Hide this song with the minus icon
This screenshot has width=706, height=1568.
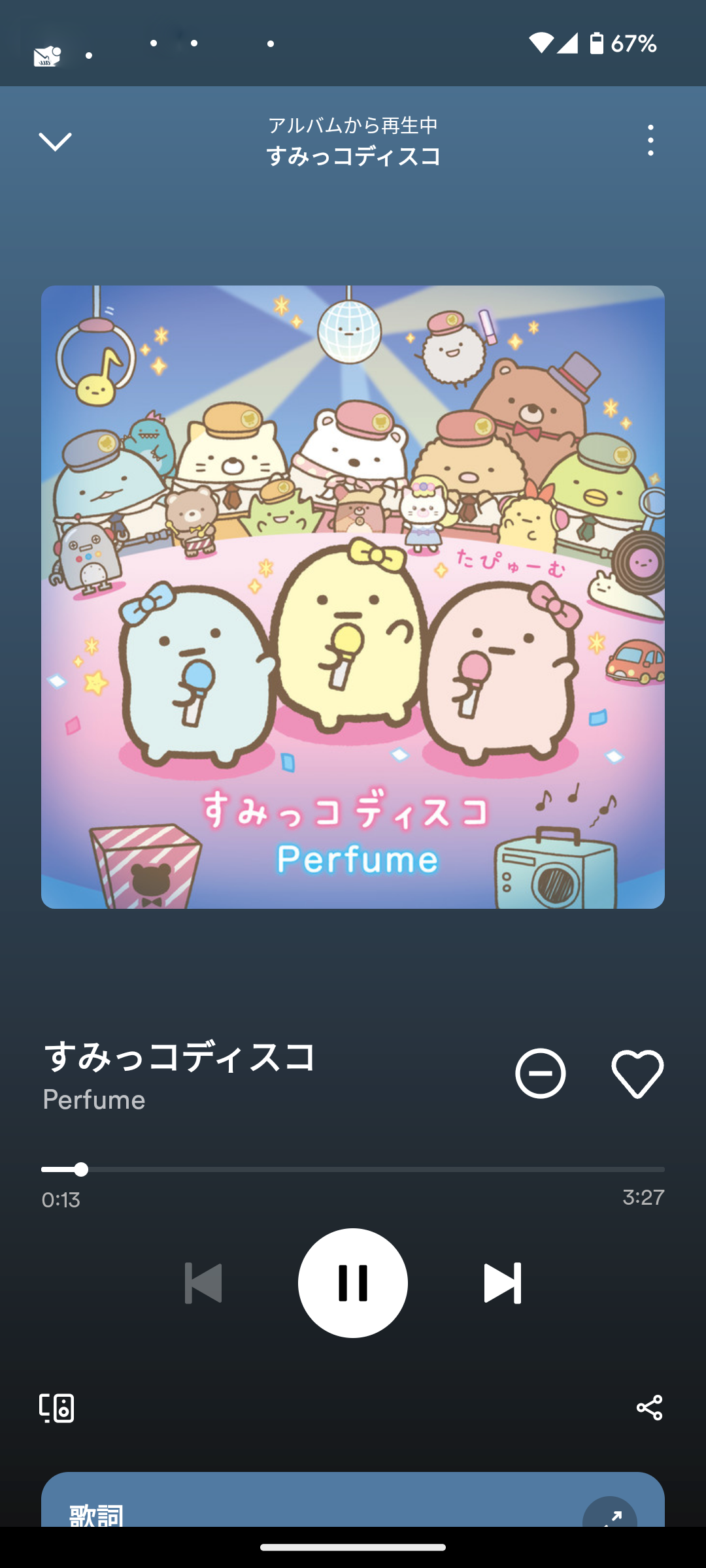coord(540,1073)
